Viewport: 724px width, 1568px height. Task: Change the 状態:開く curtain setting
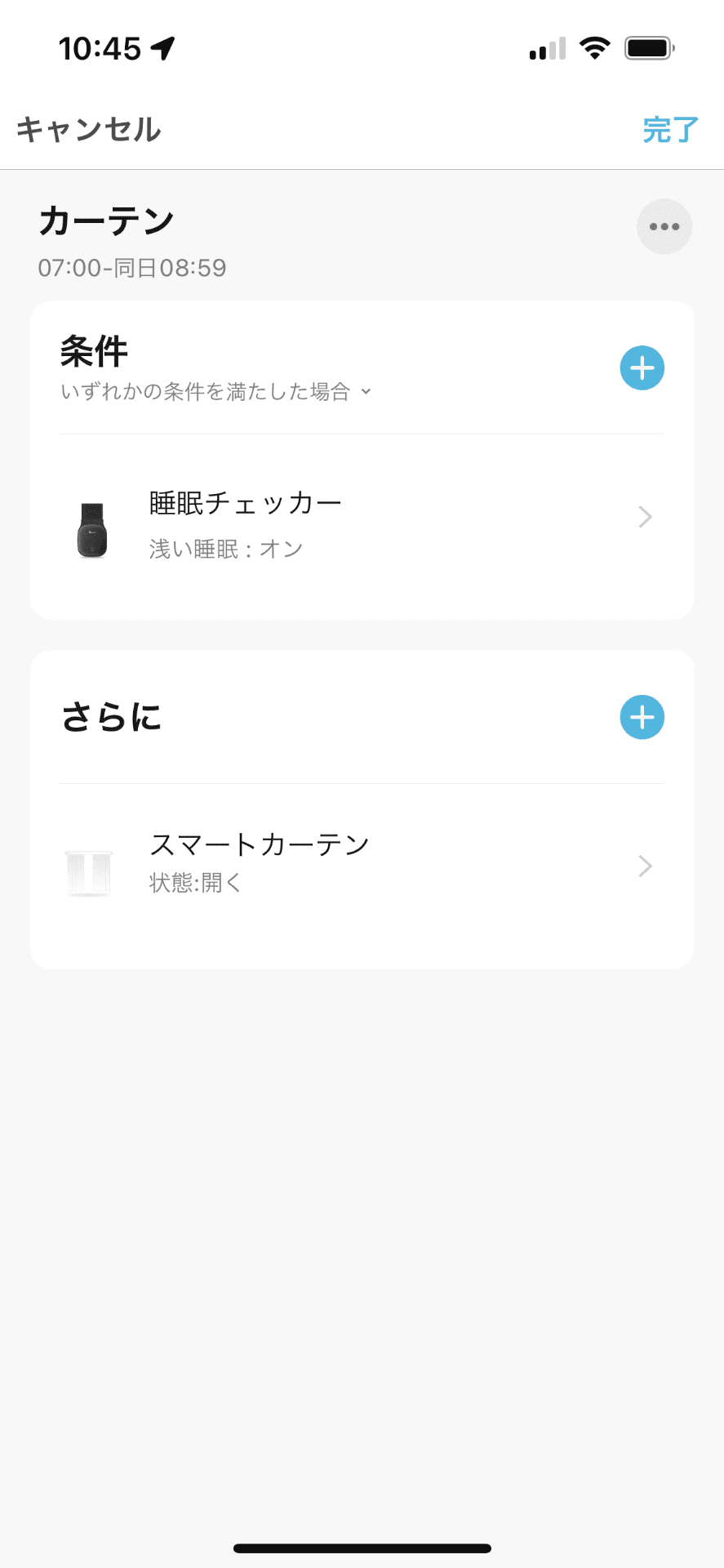click(196, 883)
